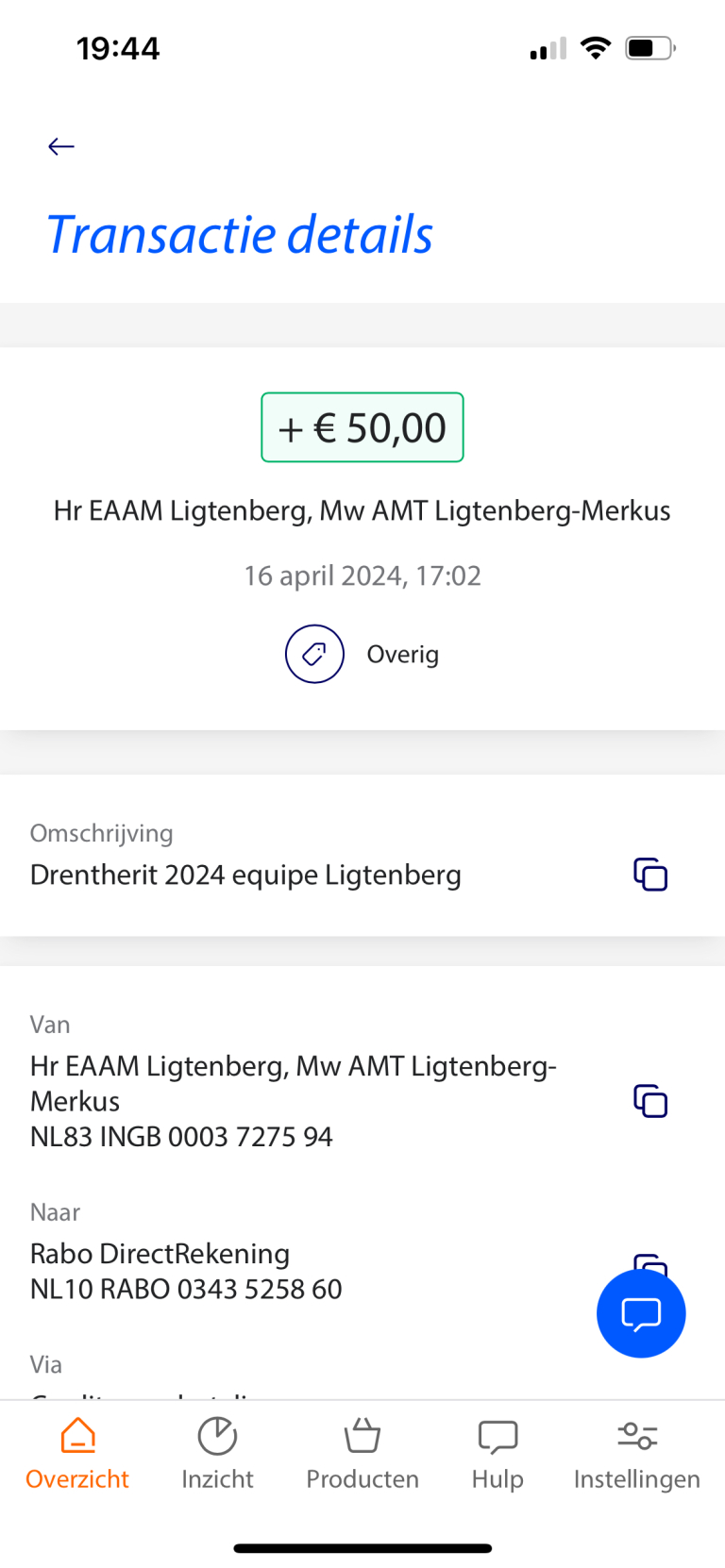This screenshot has width=725, height=1568.
Task: Go to the Producten tab
Action: pyautogui.click(x=362, y=1455)
